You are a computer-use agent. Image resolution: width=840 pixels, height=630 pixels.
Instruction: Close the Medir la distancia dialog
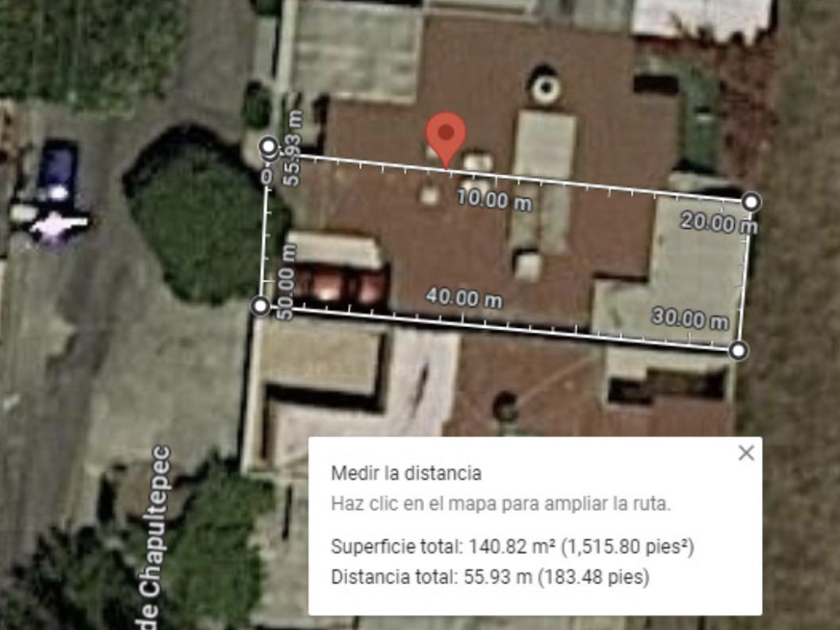click(x=746, y=453)
